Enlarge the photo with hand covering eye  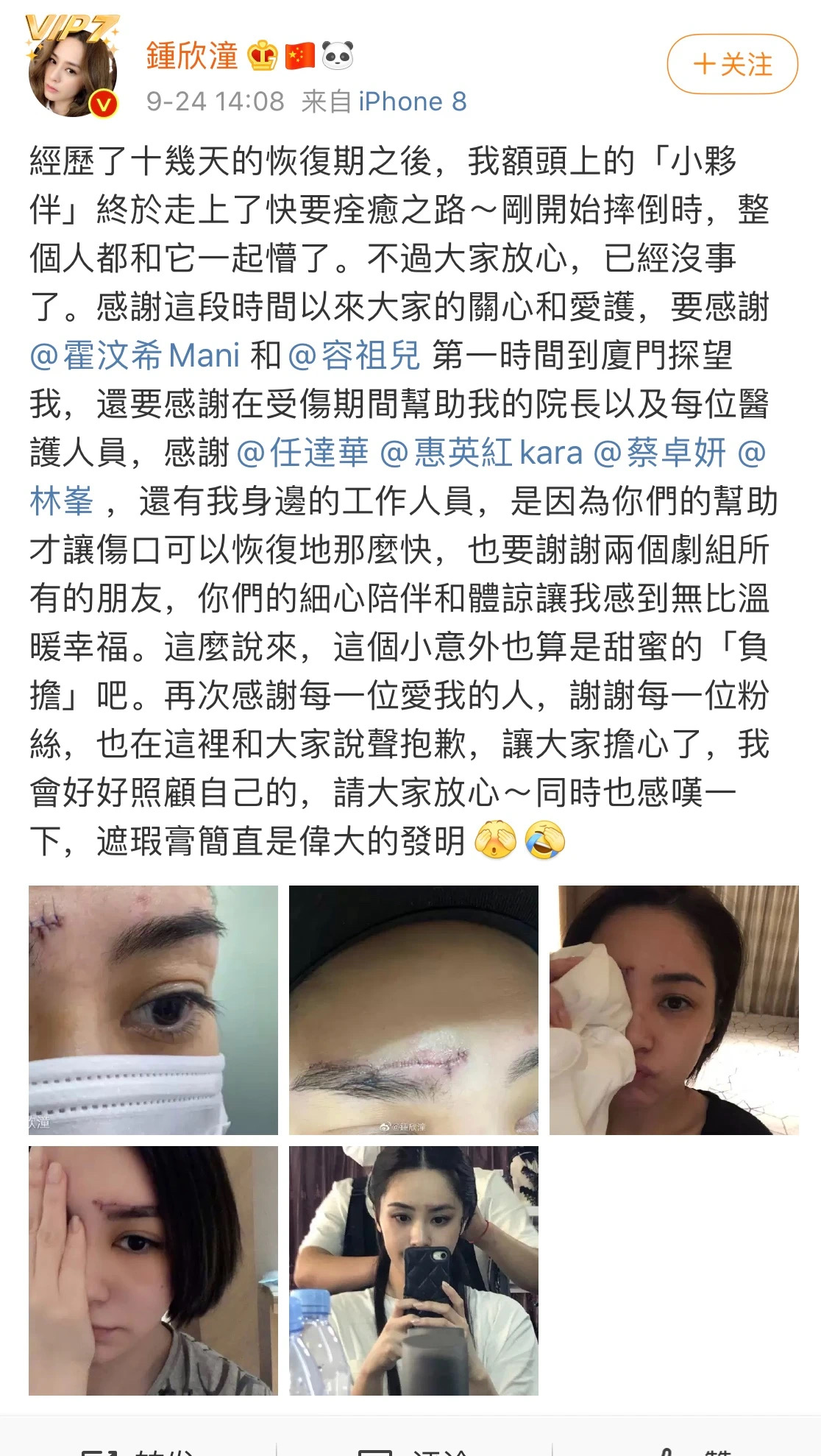tap(153, 1270)
